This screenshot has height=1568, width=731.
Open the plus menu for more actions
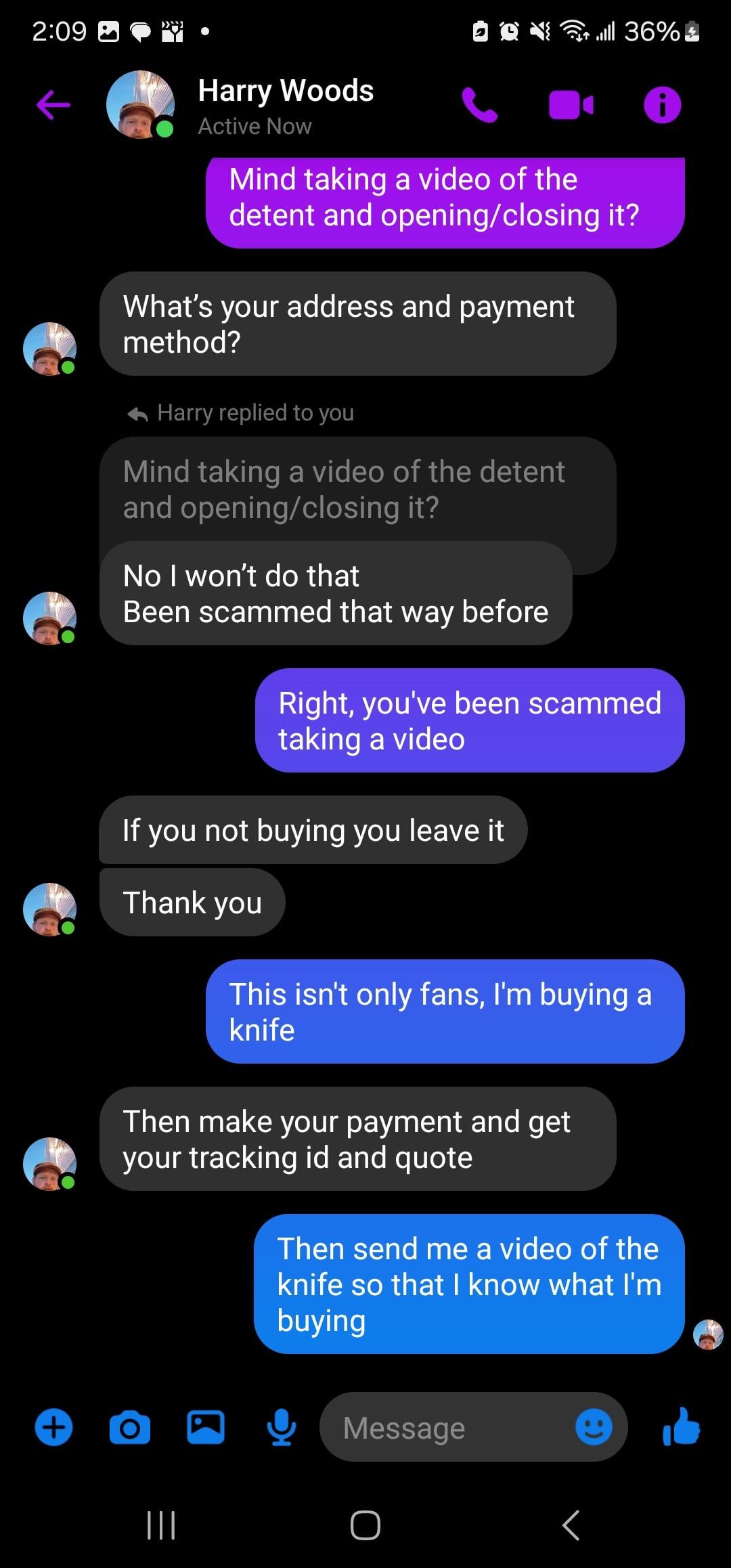pos(53,1427)
